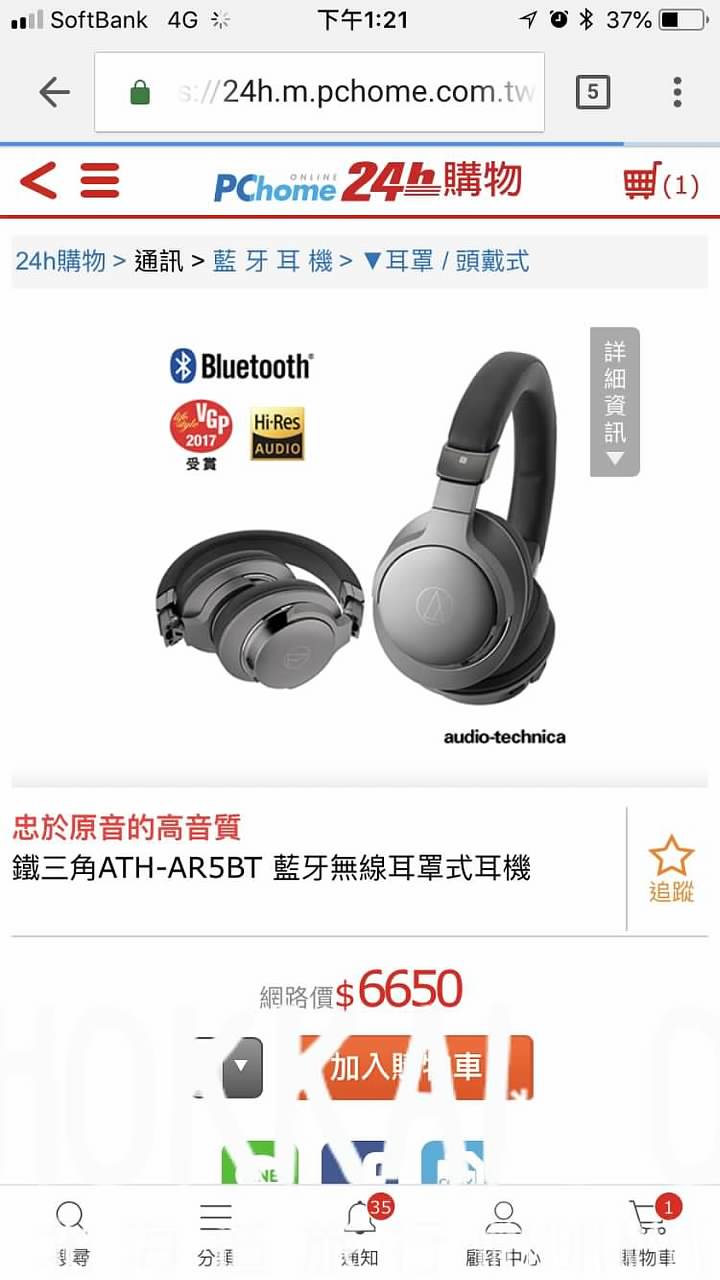Screen dimensions: 720x1280
Task: Expand the 詳細資訊 side tab
Action: [x=615, y=402]
